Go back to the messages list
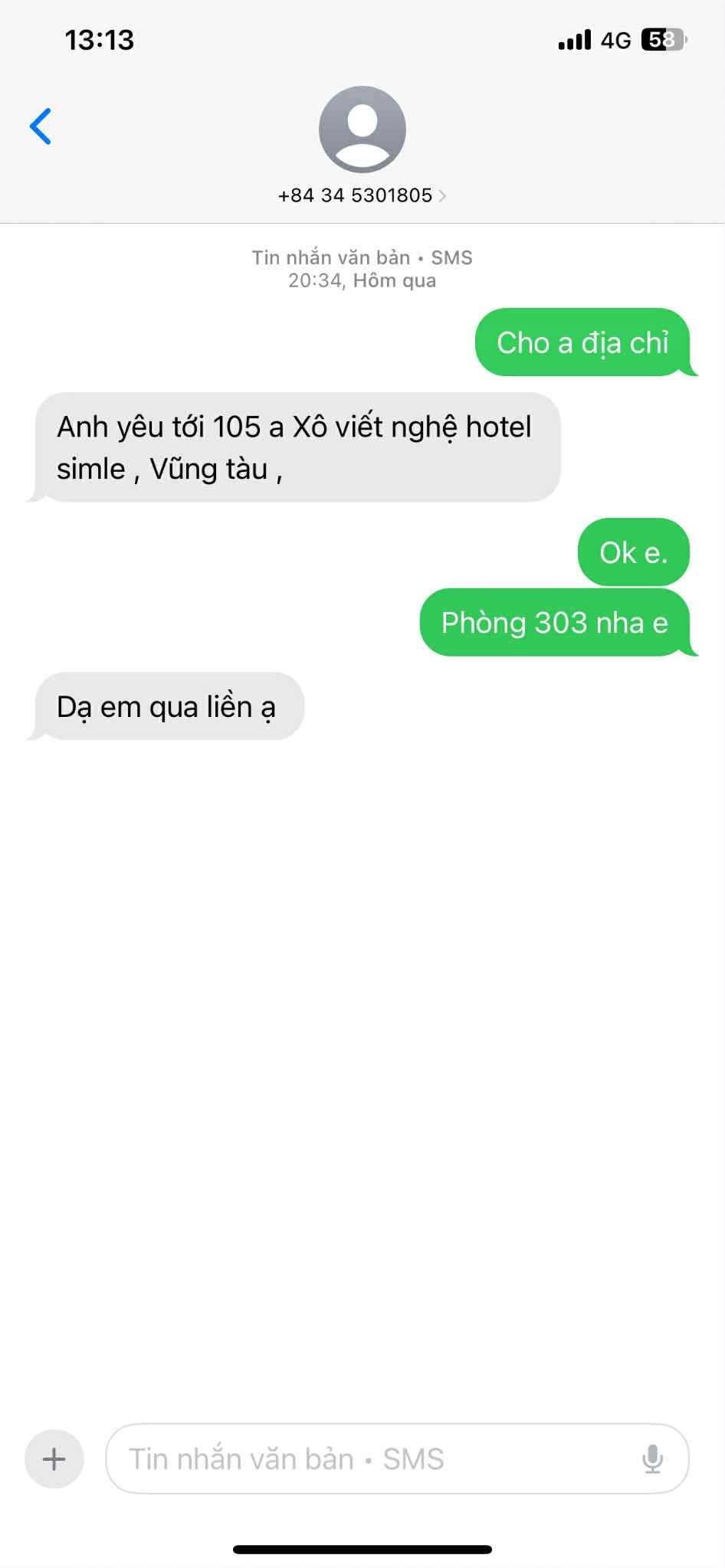The width and height of the screenshot is (725, 1568). (41, 126)
